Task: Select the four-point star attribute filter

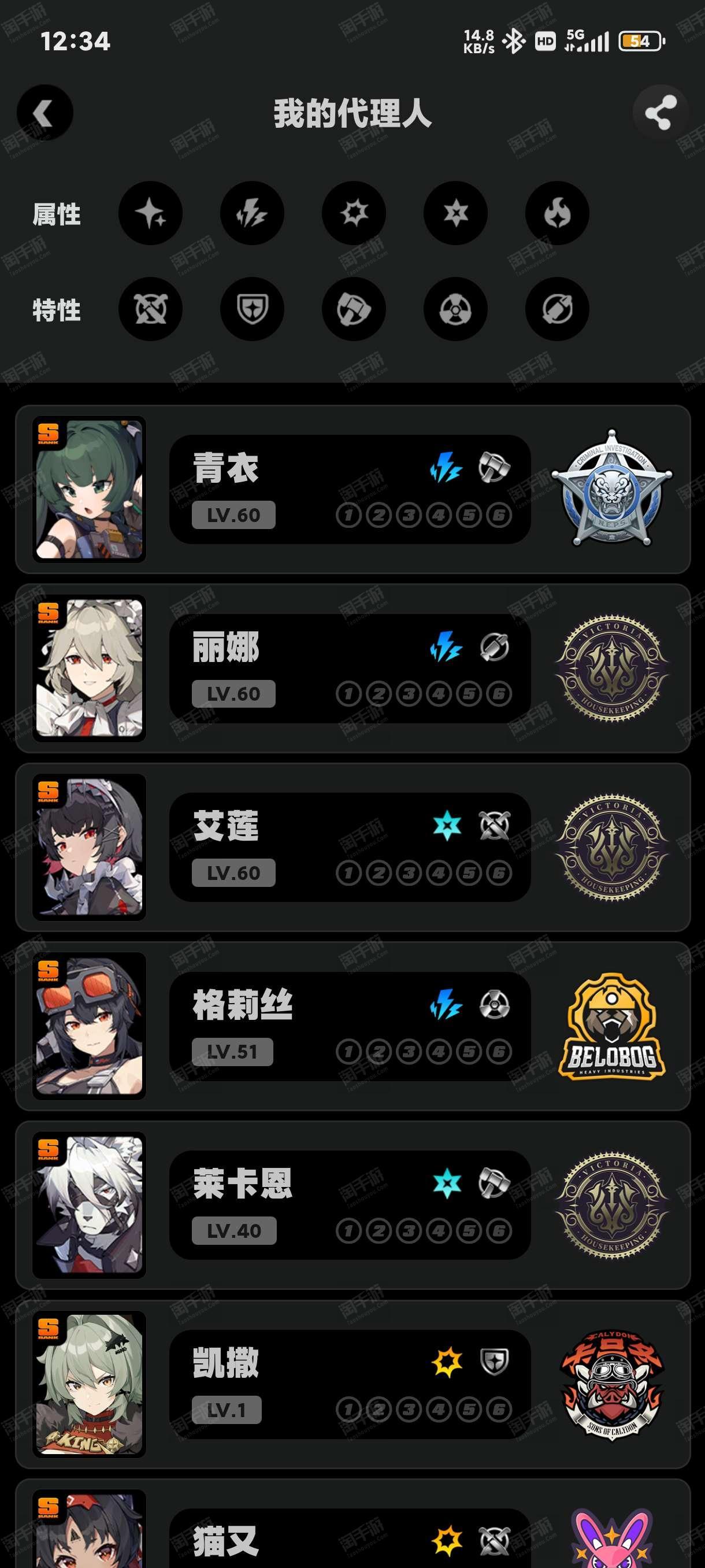Action: point(150,213)
